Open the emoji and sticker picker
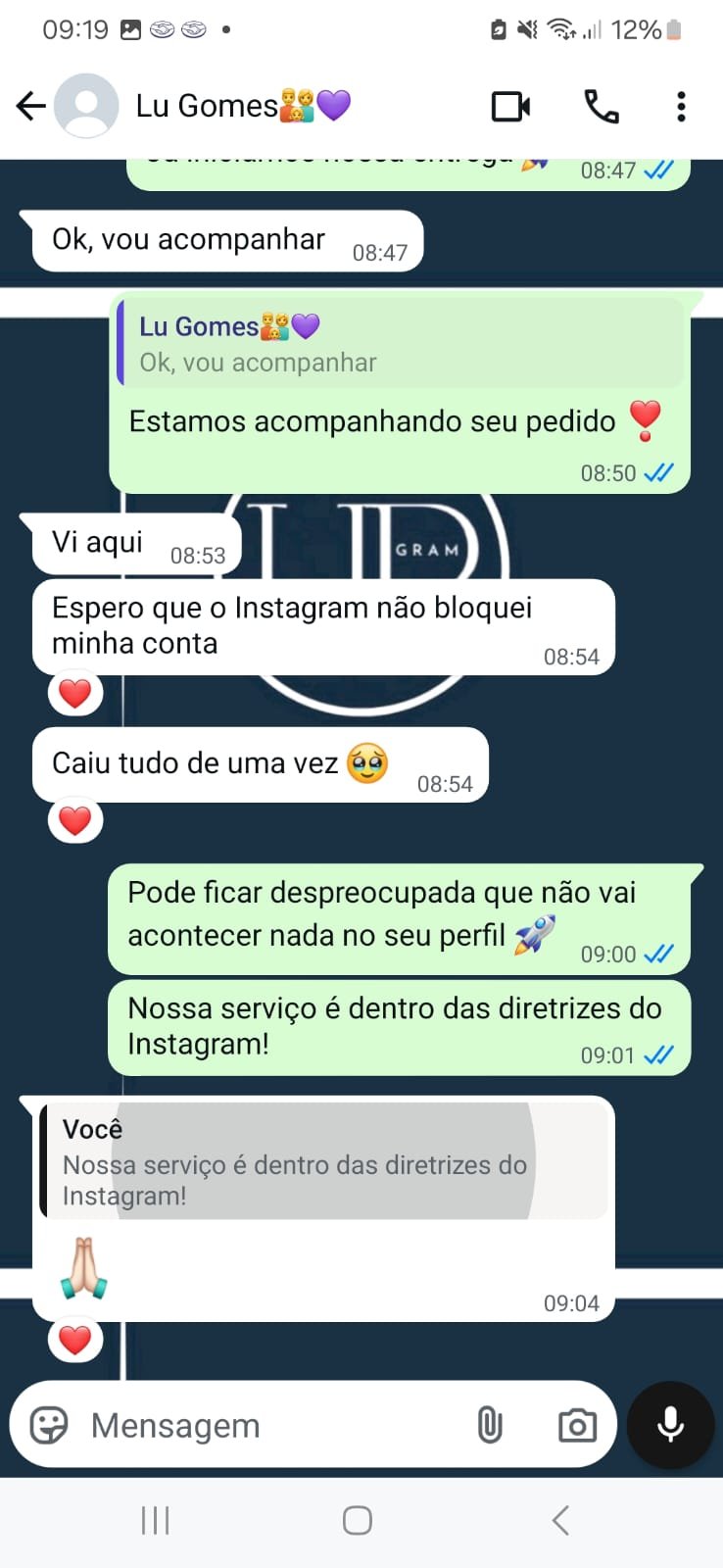 click(49, 1425)
